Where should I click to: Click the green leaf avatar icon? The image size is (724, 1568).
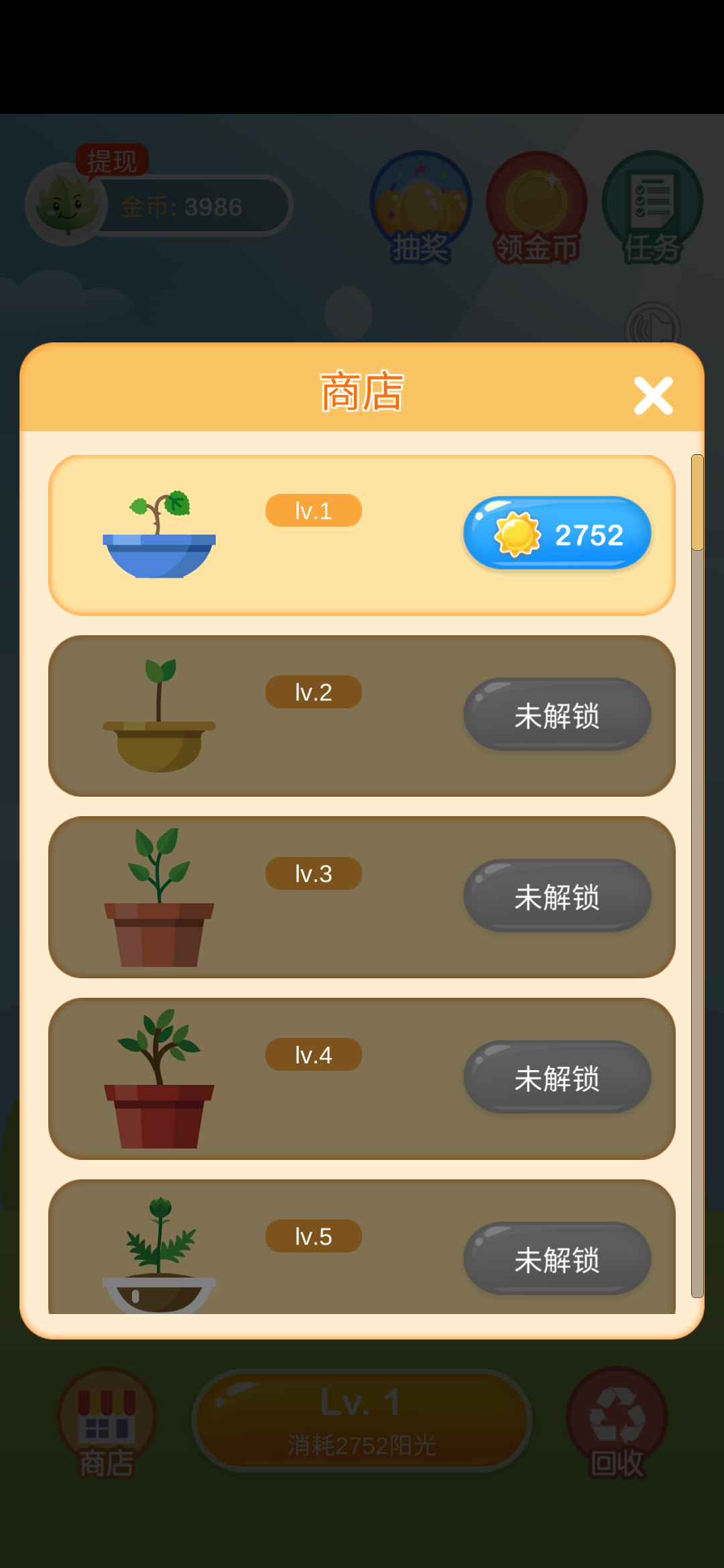64,204
